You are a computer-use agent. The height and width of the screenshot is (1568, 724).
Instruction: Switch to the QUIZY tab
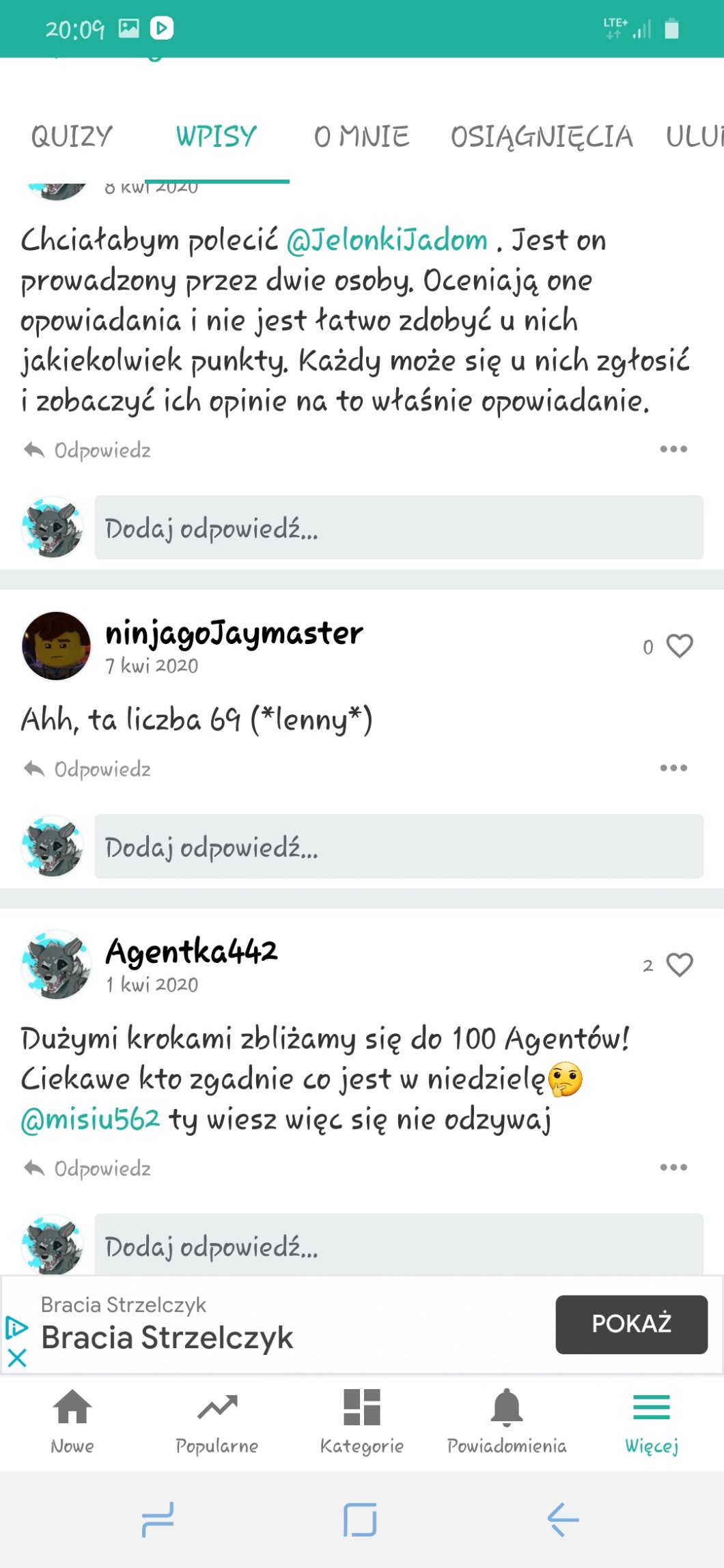(72, 137)
